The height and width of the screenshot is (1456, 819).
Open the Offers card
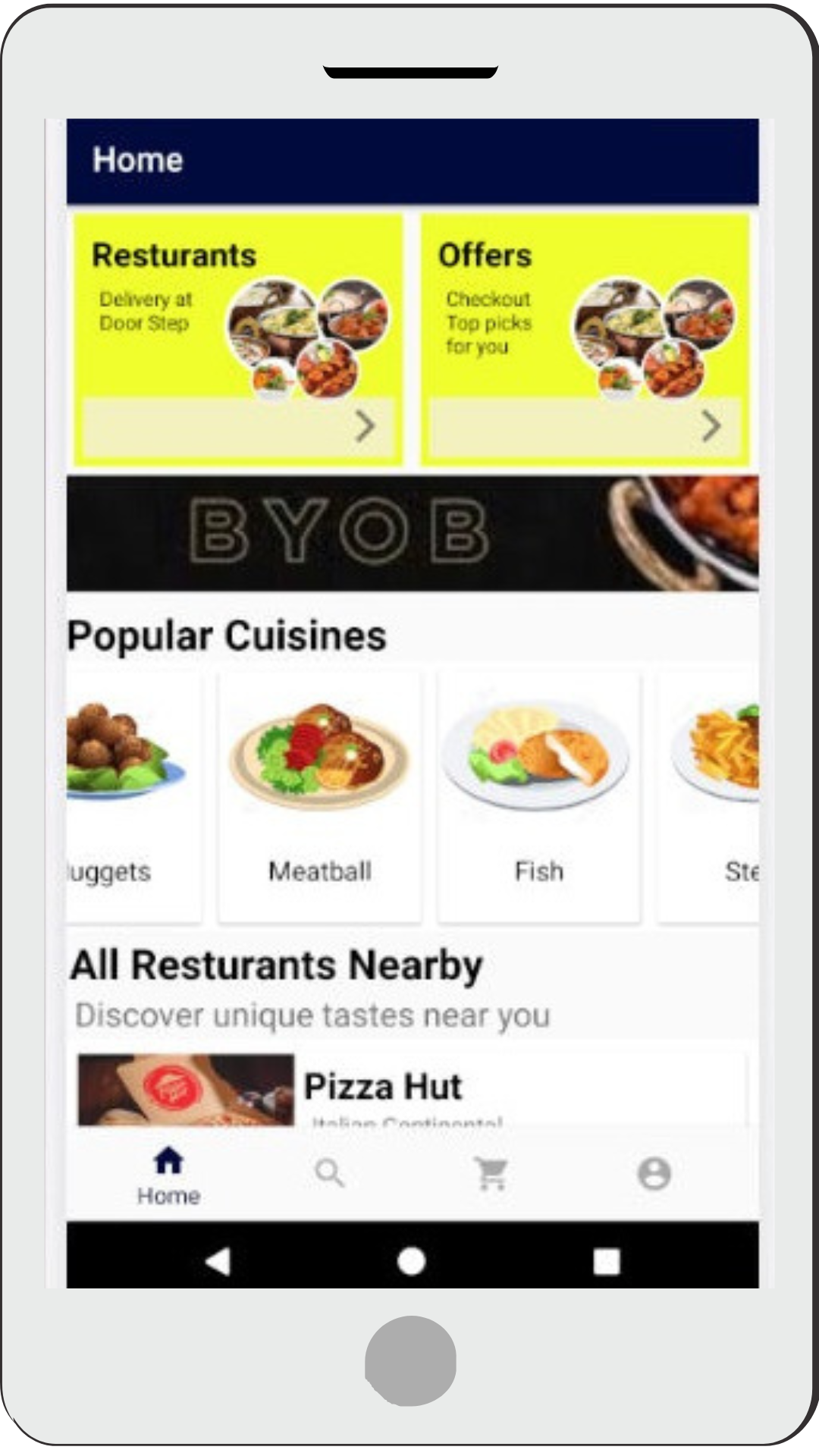(585, 339)
